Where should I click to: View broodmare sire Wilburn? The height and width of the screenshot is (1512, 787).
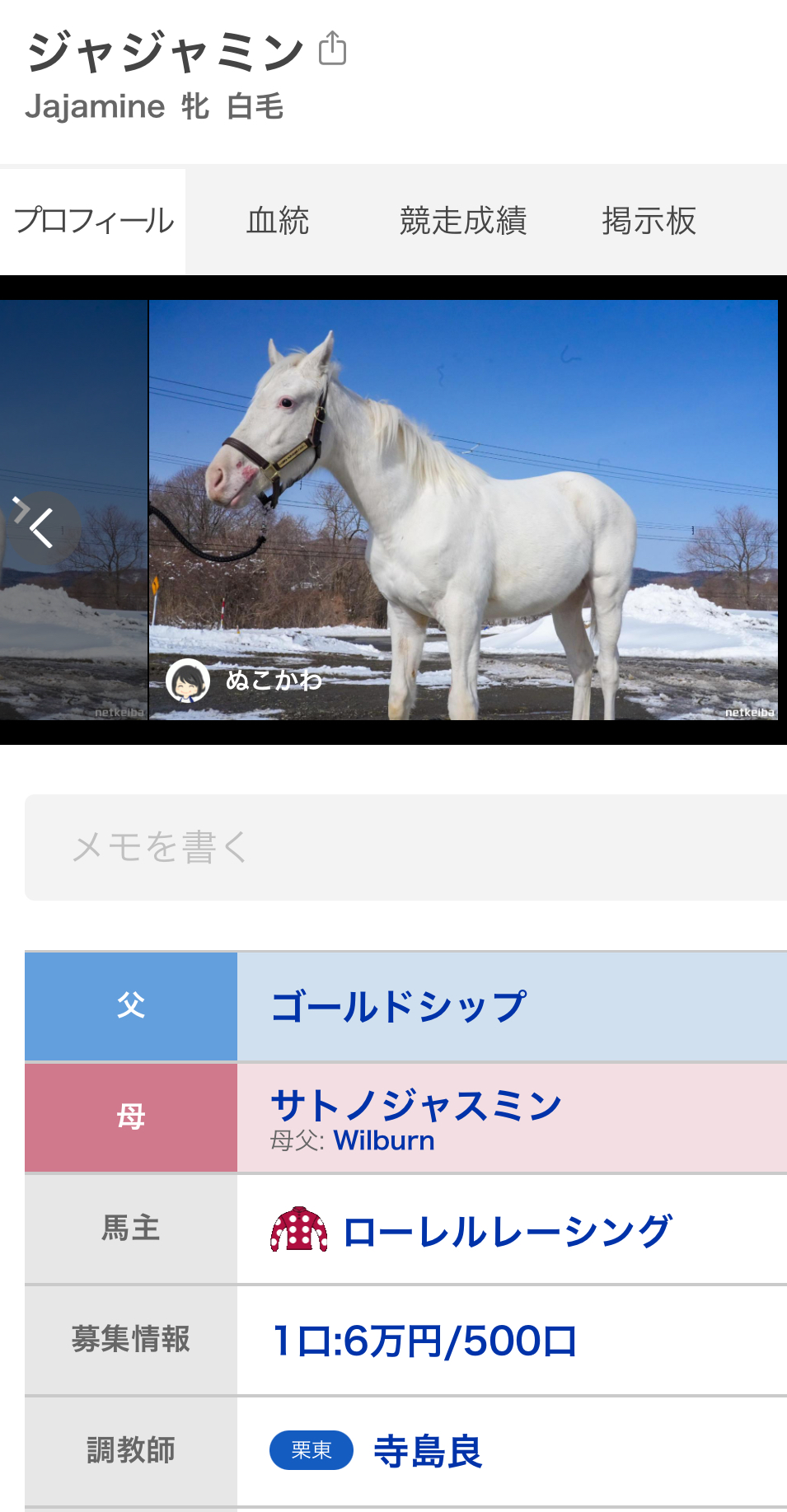point(384,1141)
